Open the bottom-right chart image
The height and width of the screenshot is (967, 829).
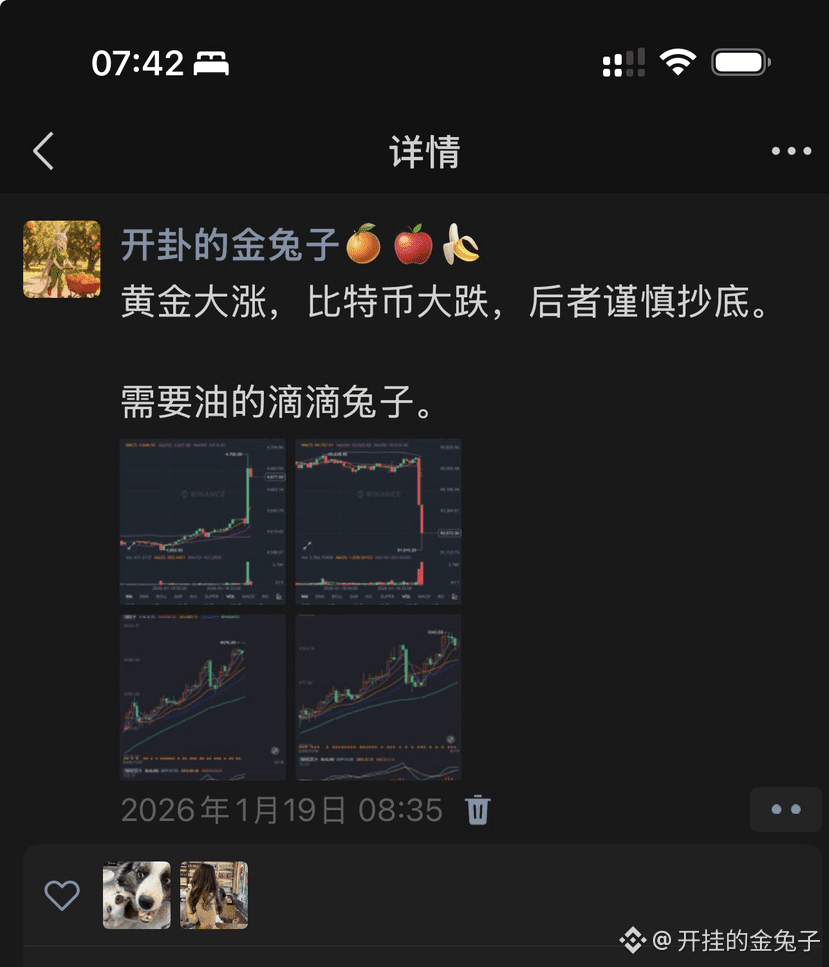click(378, 697)
